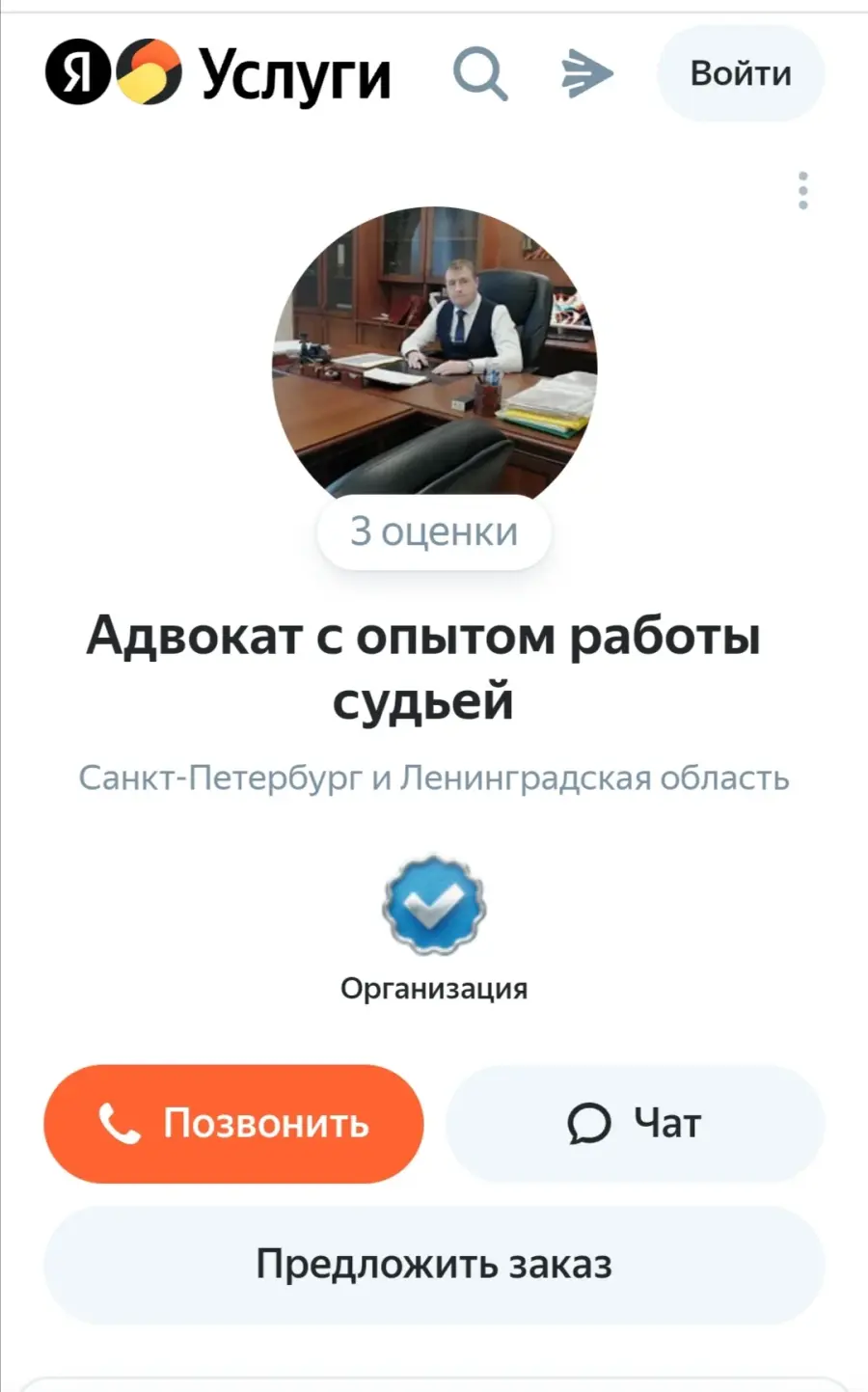The width and height of the screenshot is (868, 1392).
Task: Open the three-dot overflow menu
Action: point(802,191)
